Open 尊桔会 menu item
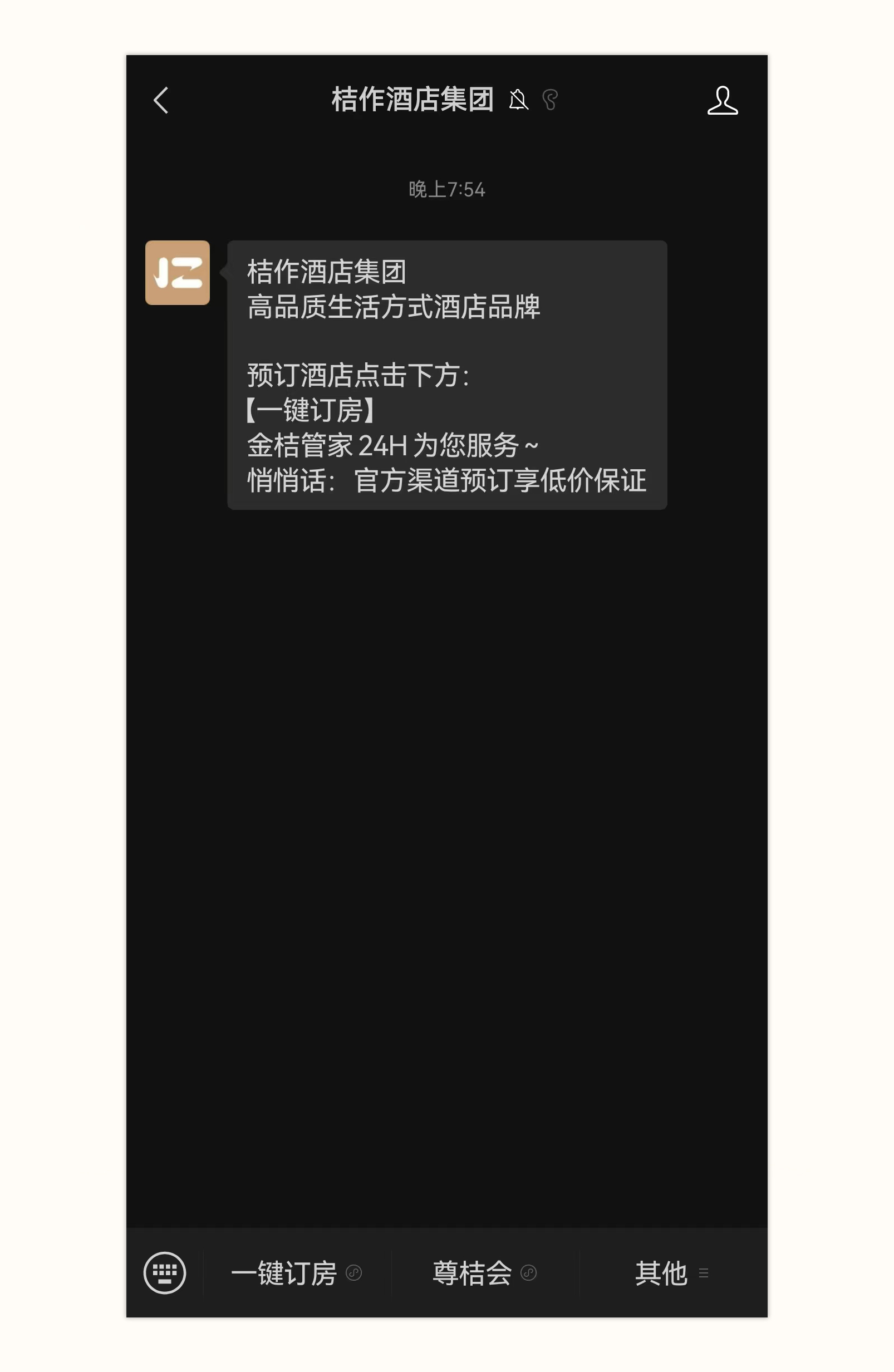This screenshot has width=894, height=1372. 484,1273
